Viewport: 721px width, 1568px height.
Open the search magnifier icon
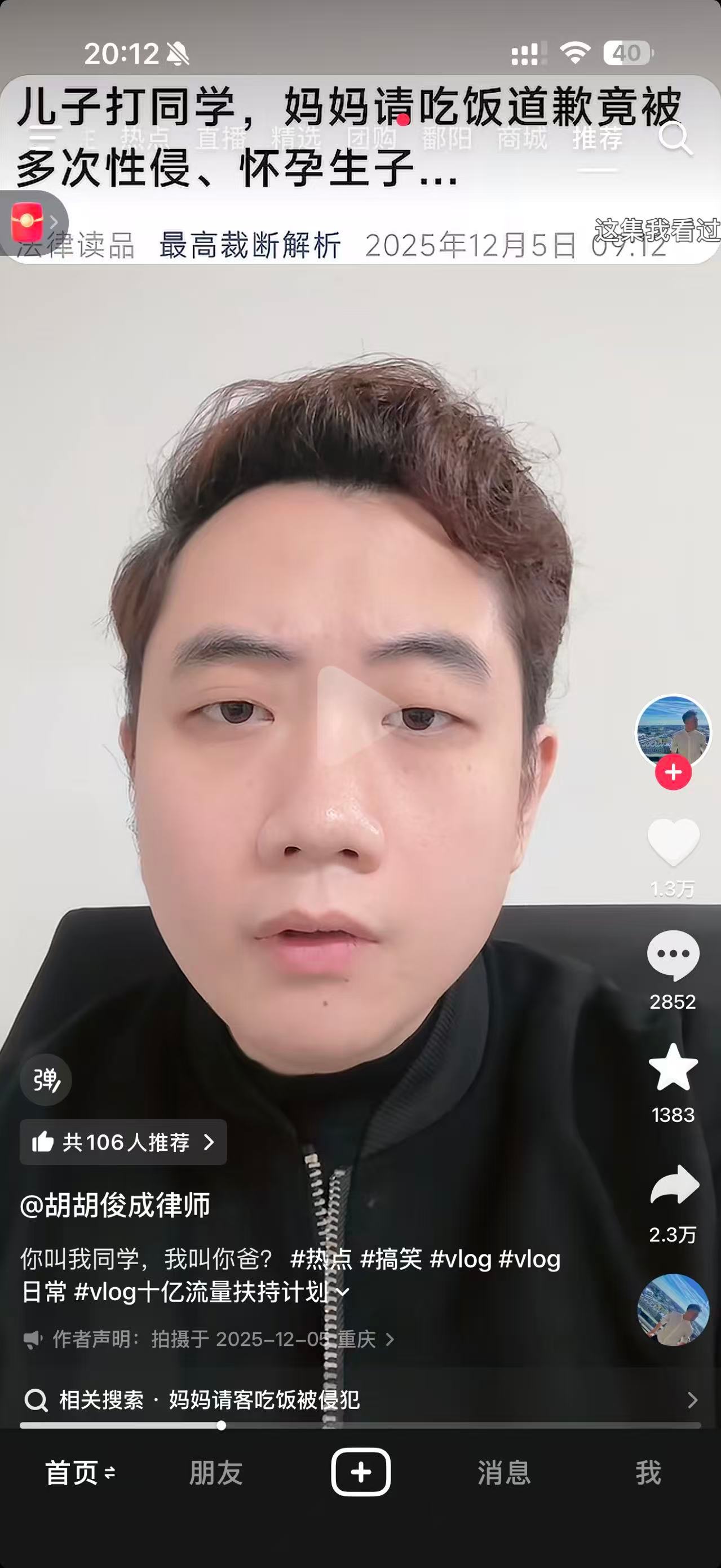[x=675, y=139]
